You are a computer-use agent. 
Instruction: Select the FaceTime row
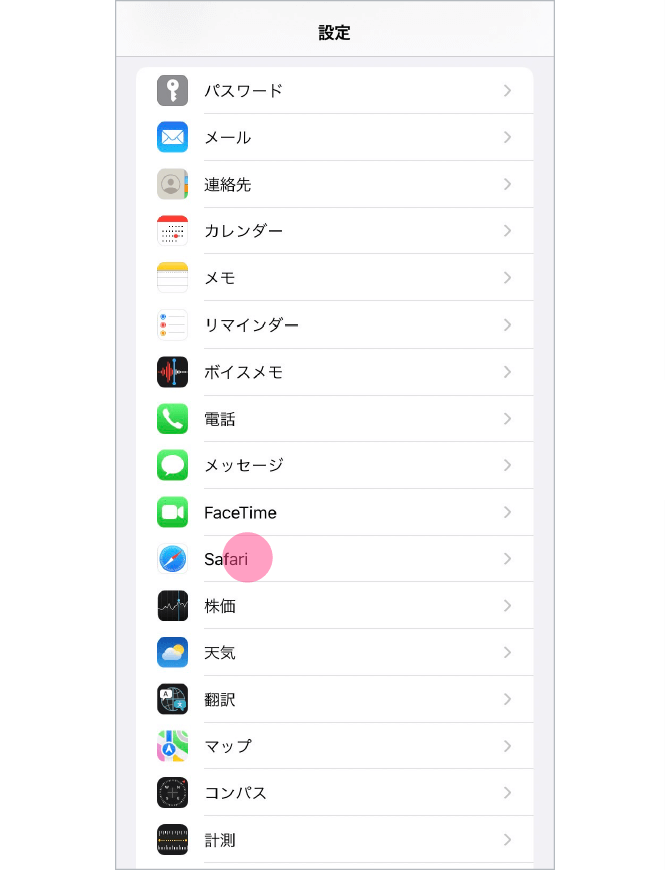[x=334, y=512]
